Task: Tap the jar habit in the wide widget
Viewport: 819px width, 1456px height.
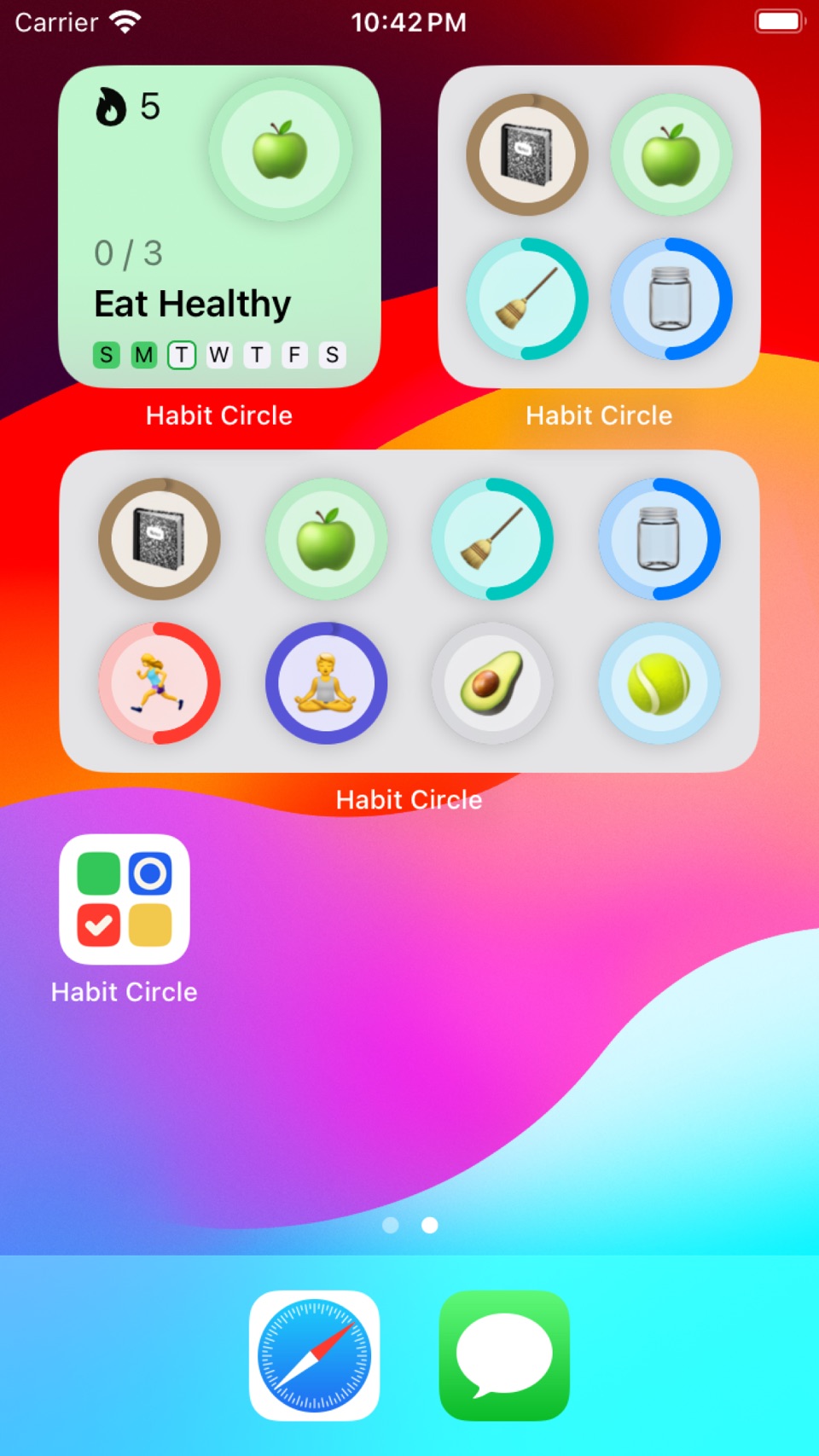Action: click(x=659, y=539)
